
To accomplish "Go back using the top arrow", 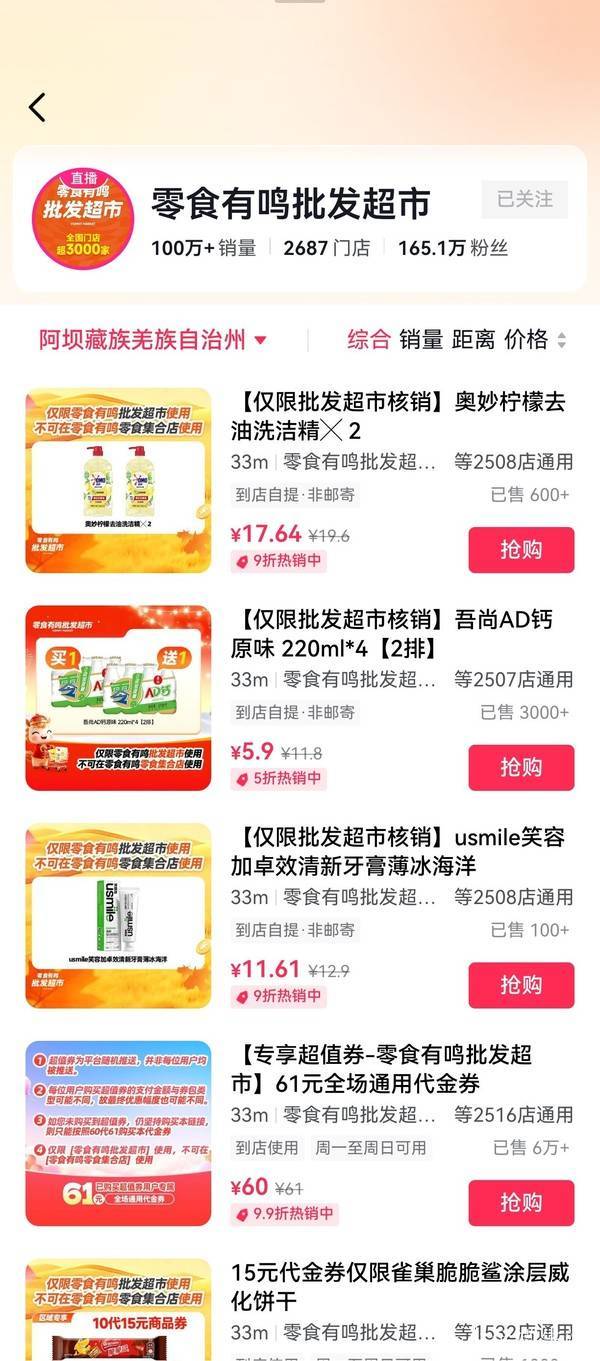I will tap(37, 107).
